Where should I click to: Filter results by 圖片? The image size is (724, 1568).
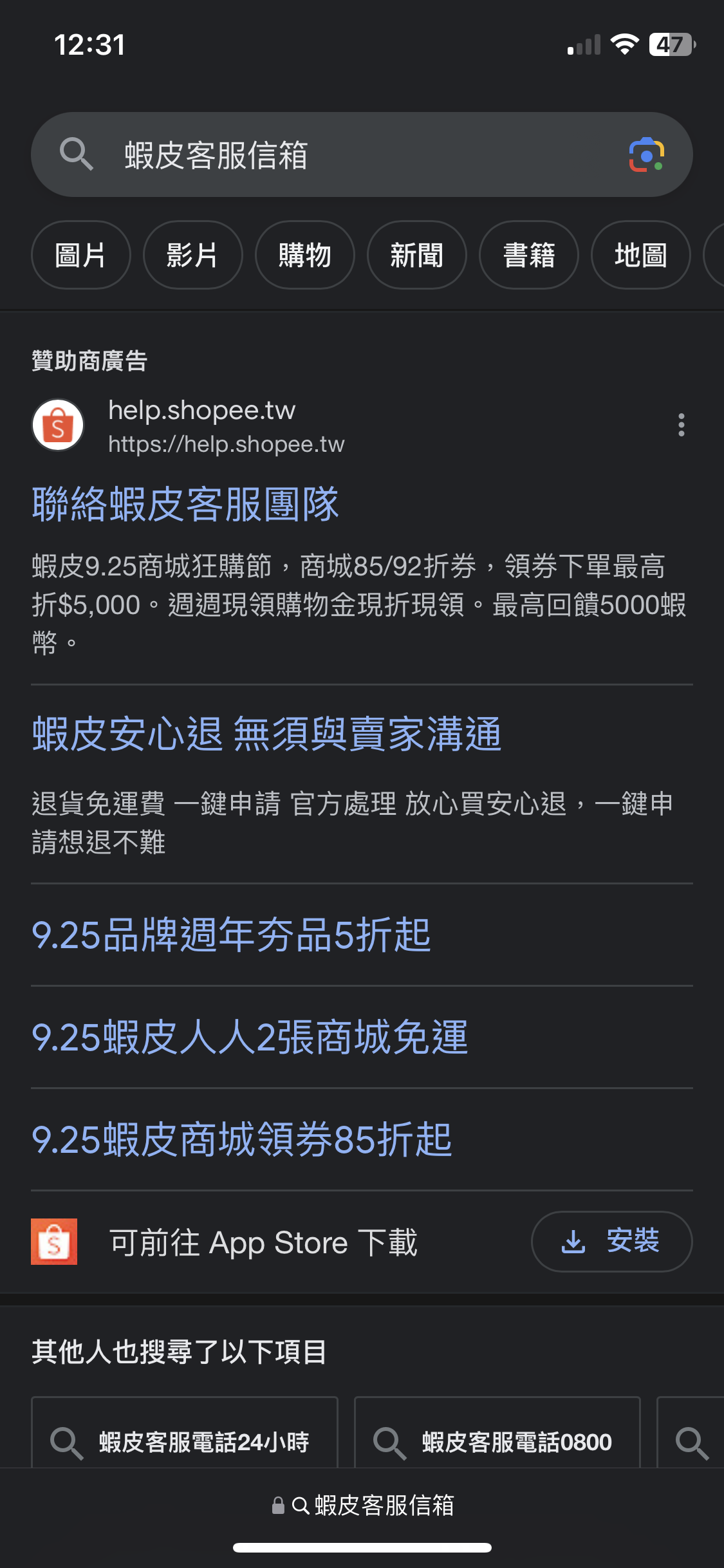(81, 255)
